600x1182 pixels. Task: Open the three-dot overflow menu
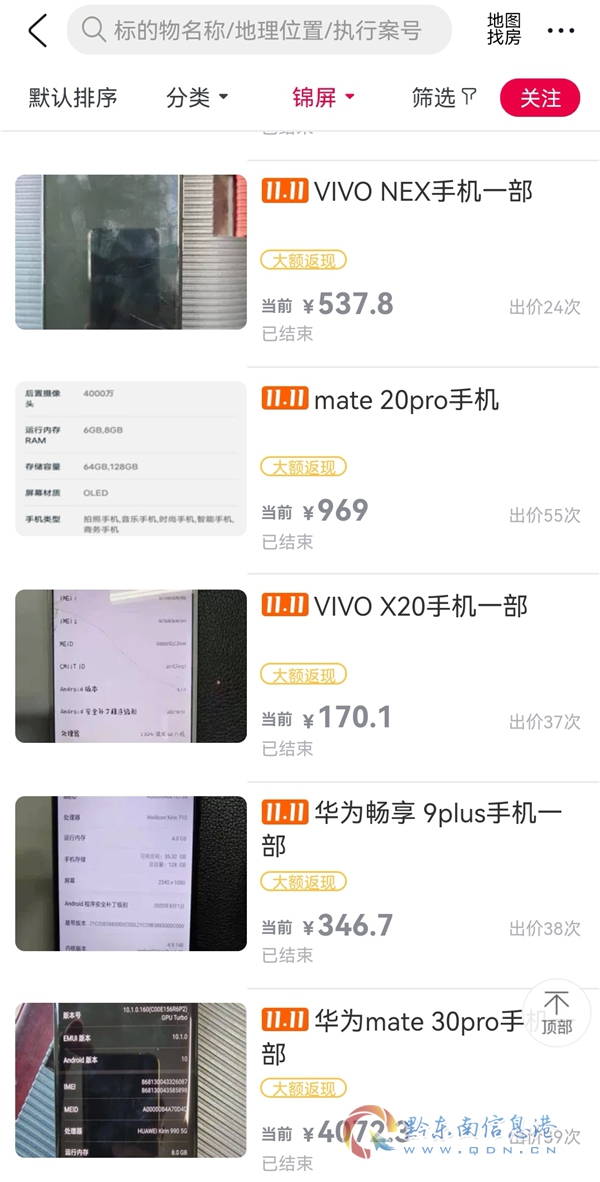point(561,31)
